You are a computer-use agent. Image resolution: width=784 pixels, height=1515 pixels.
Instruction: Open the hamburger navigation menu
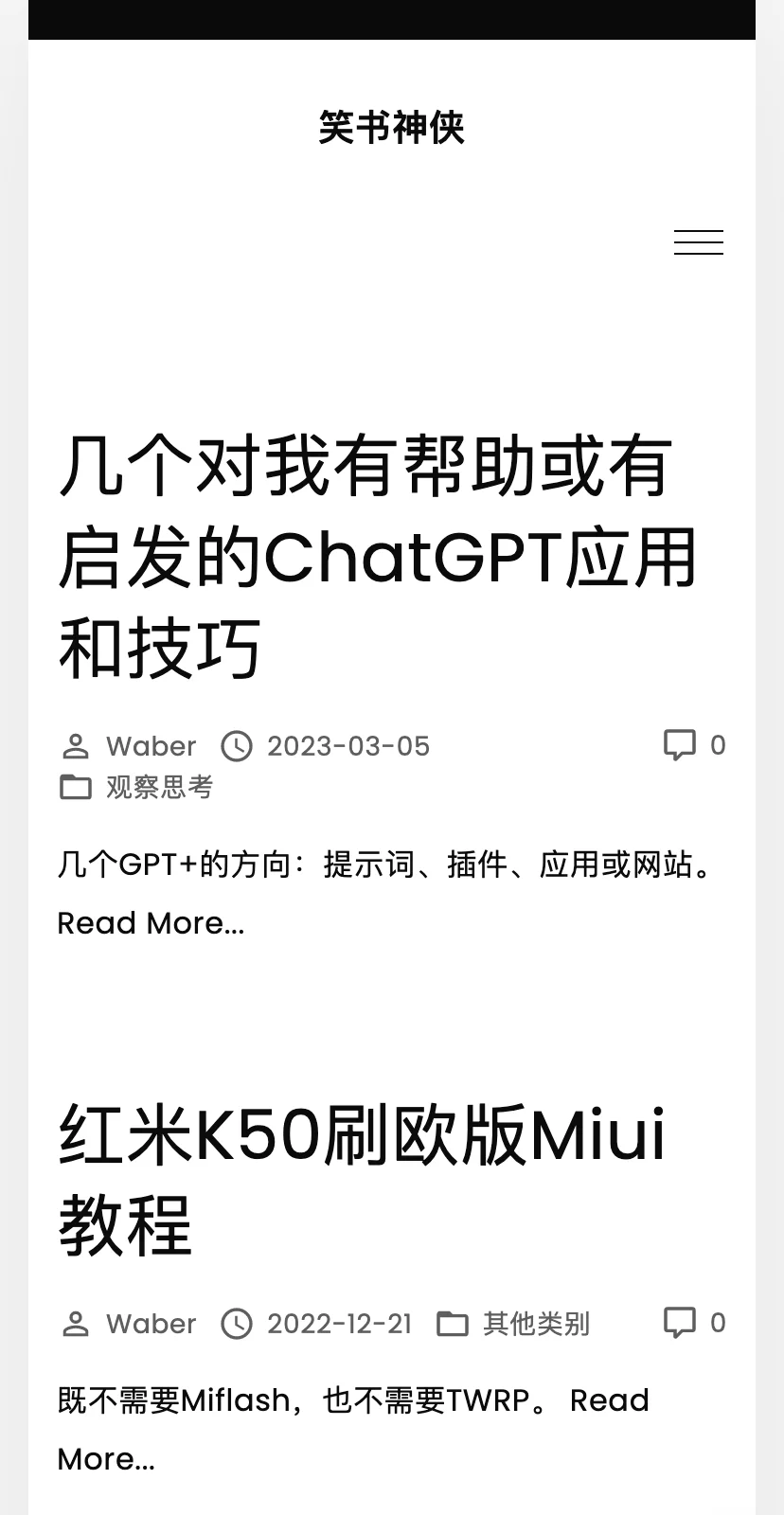tap(698, 242)
